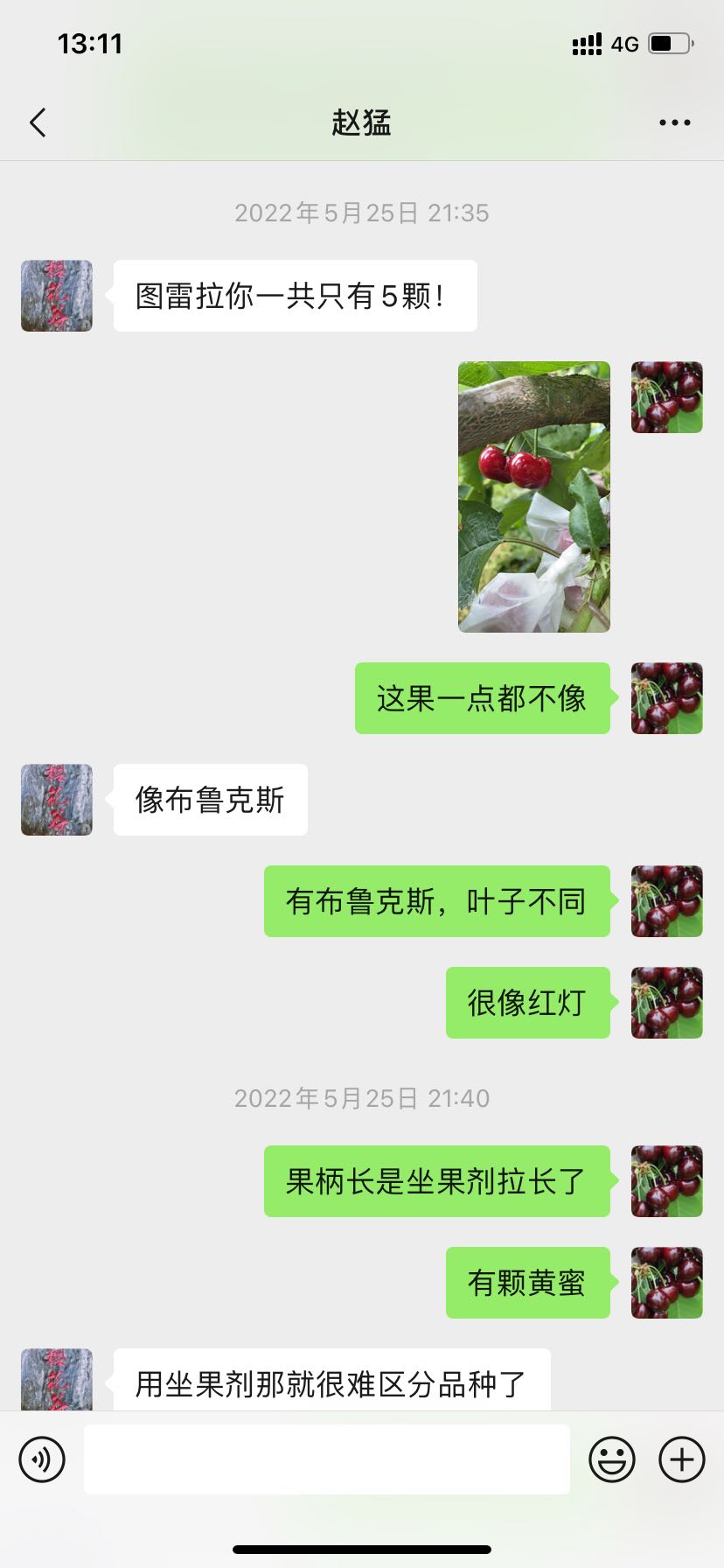Switch to voice message input
Viewport: 724px width, 1568px height.
pyautogui.click(x=42, y=1459)
